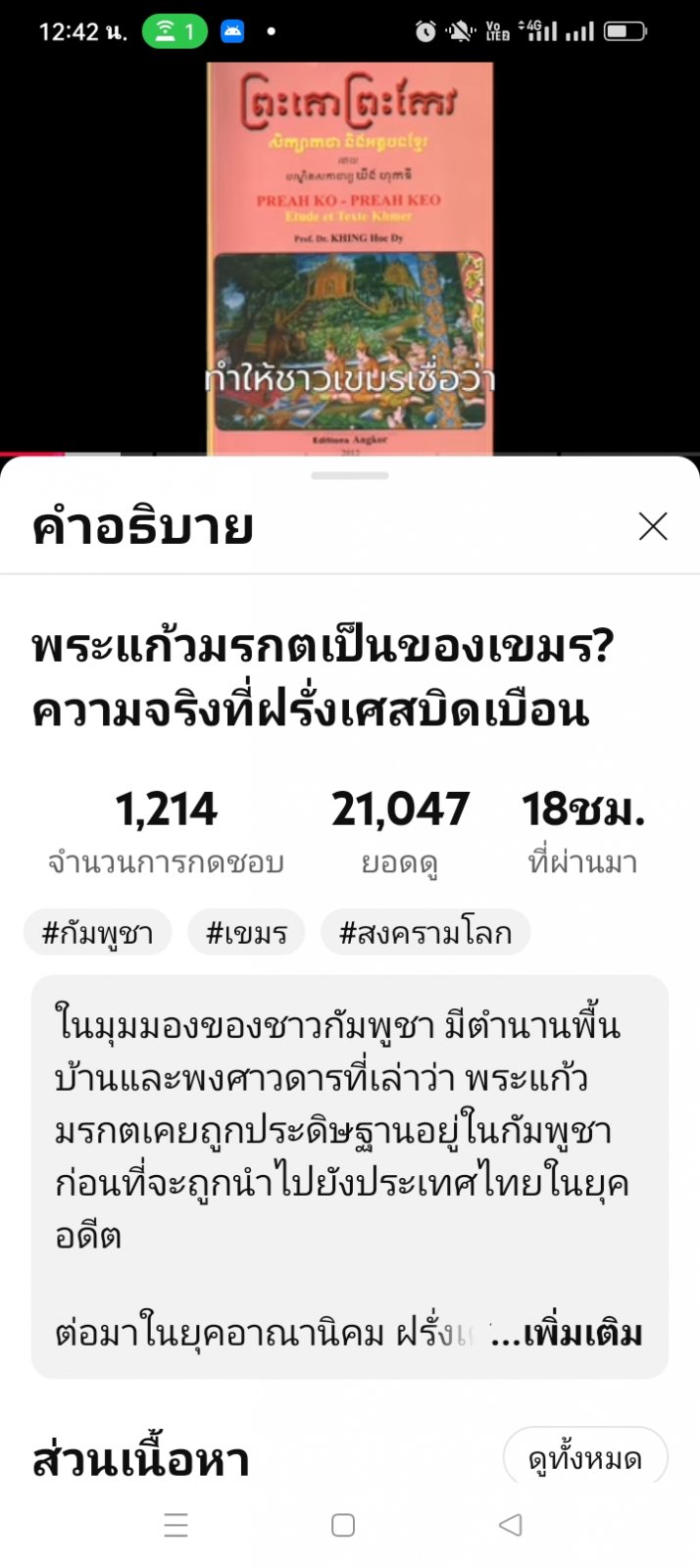The image size is (700, 1568).
Task: Open the #สงครามโลก hashtag chip
Action: pos(425,932)
